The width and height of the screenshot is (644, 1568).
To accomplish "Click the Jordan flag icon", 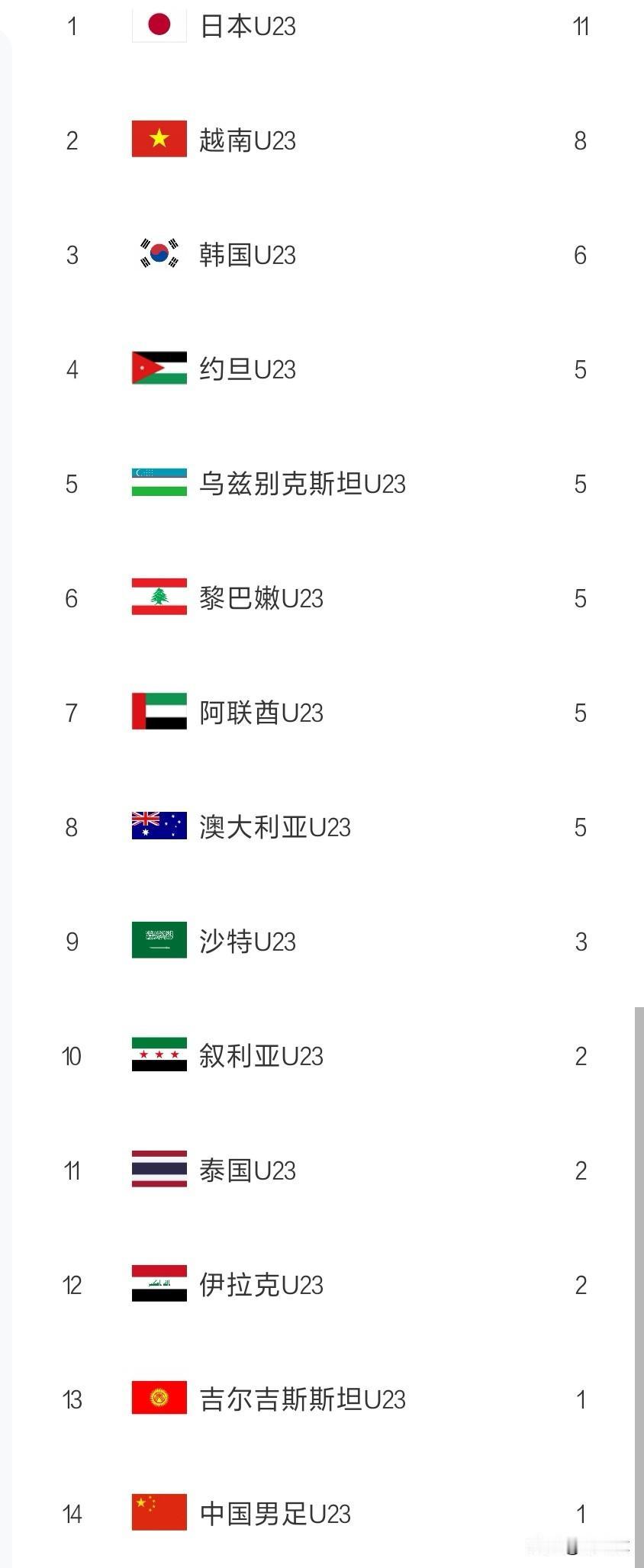I will [x=158, y=369].
